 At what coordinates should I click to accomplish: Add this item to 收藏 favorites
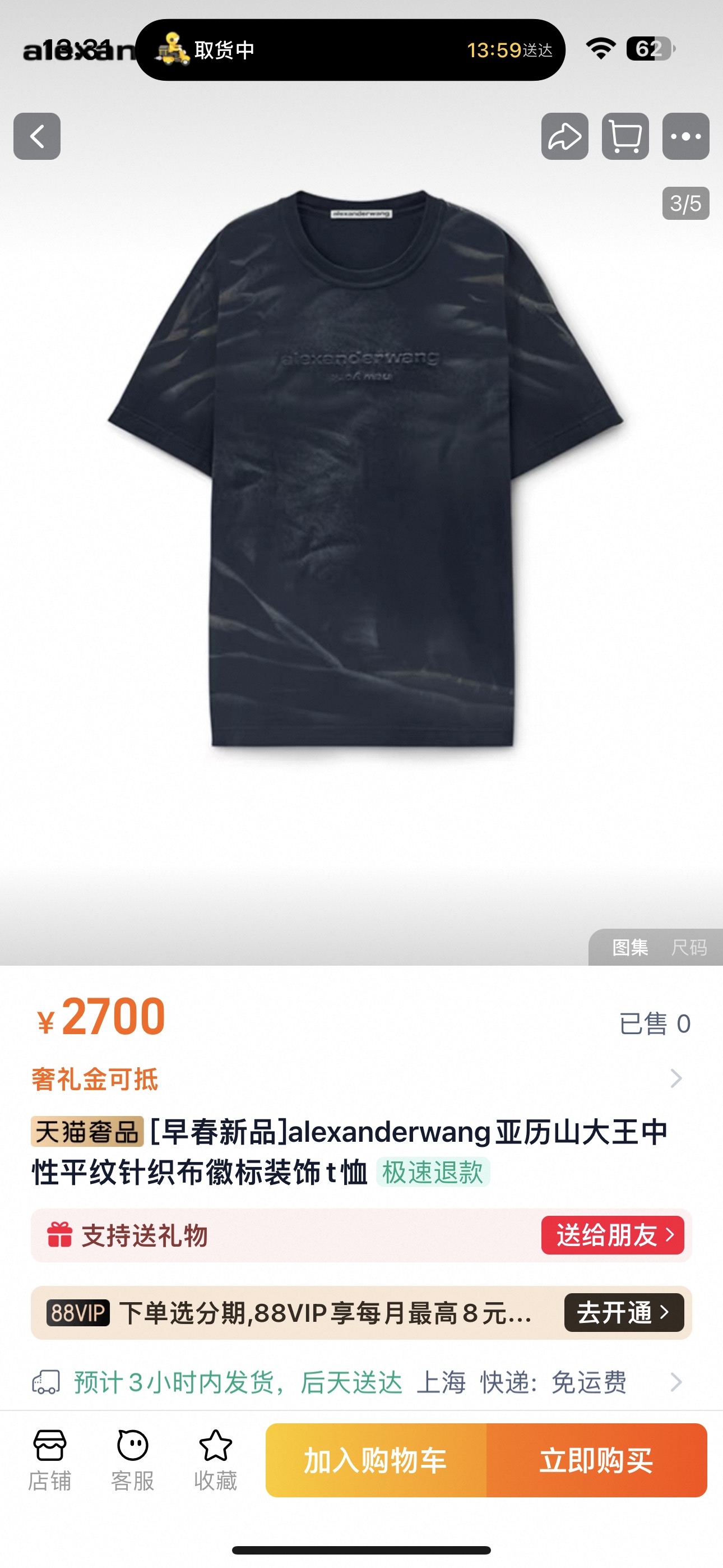point(215,1460)
